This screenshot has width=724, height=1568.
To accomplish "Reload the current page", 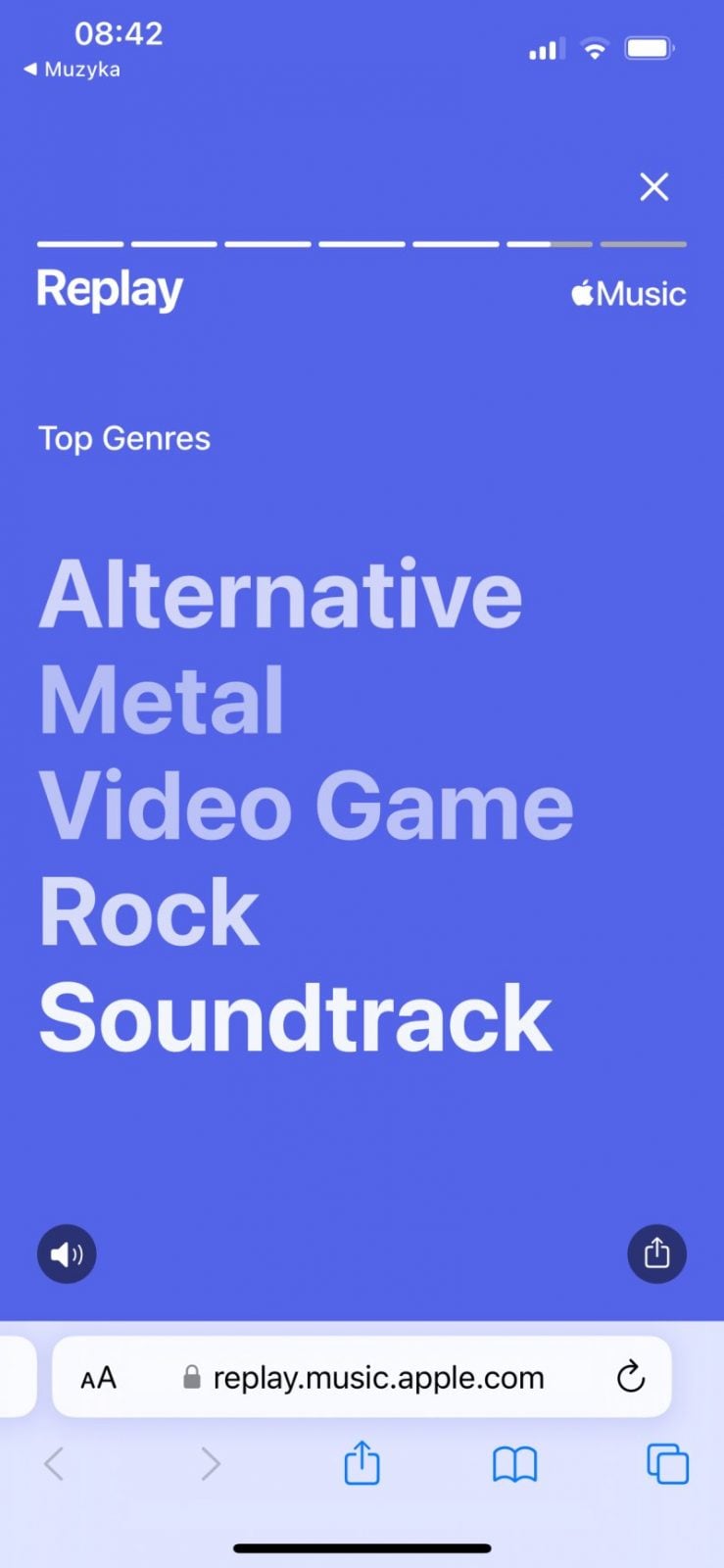I will 631,1378.
